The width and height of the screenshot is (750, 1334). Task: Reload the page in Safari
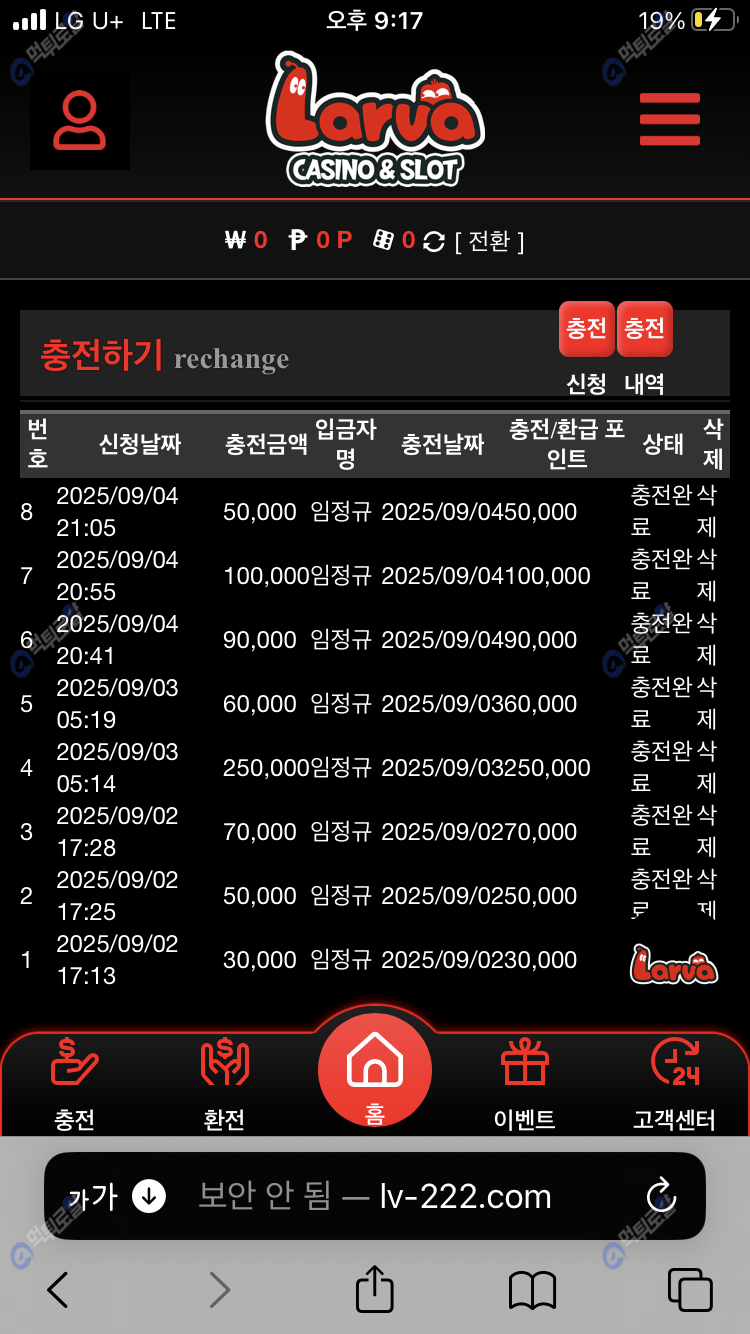[661, 1196]
